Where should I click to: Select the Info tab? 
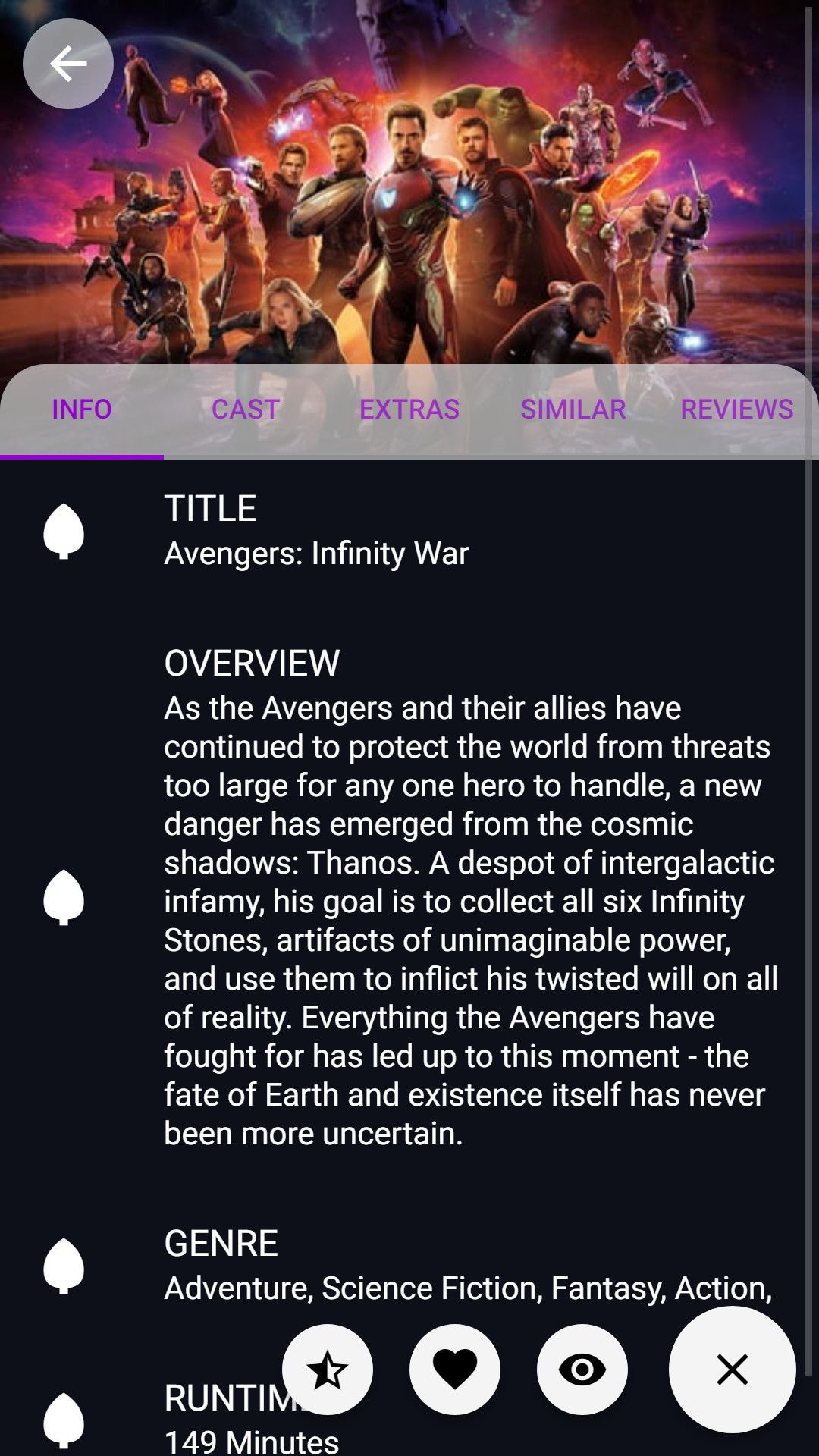pos(82,409)
